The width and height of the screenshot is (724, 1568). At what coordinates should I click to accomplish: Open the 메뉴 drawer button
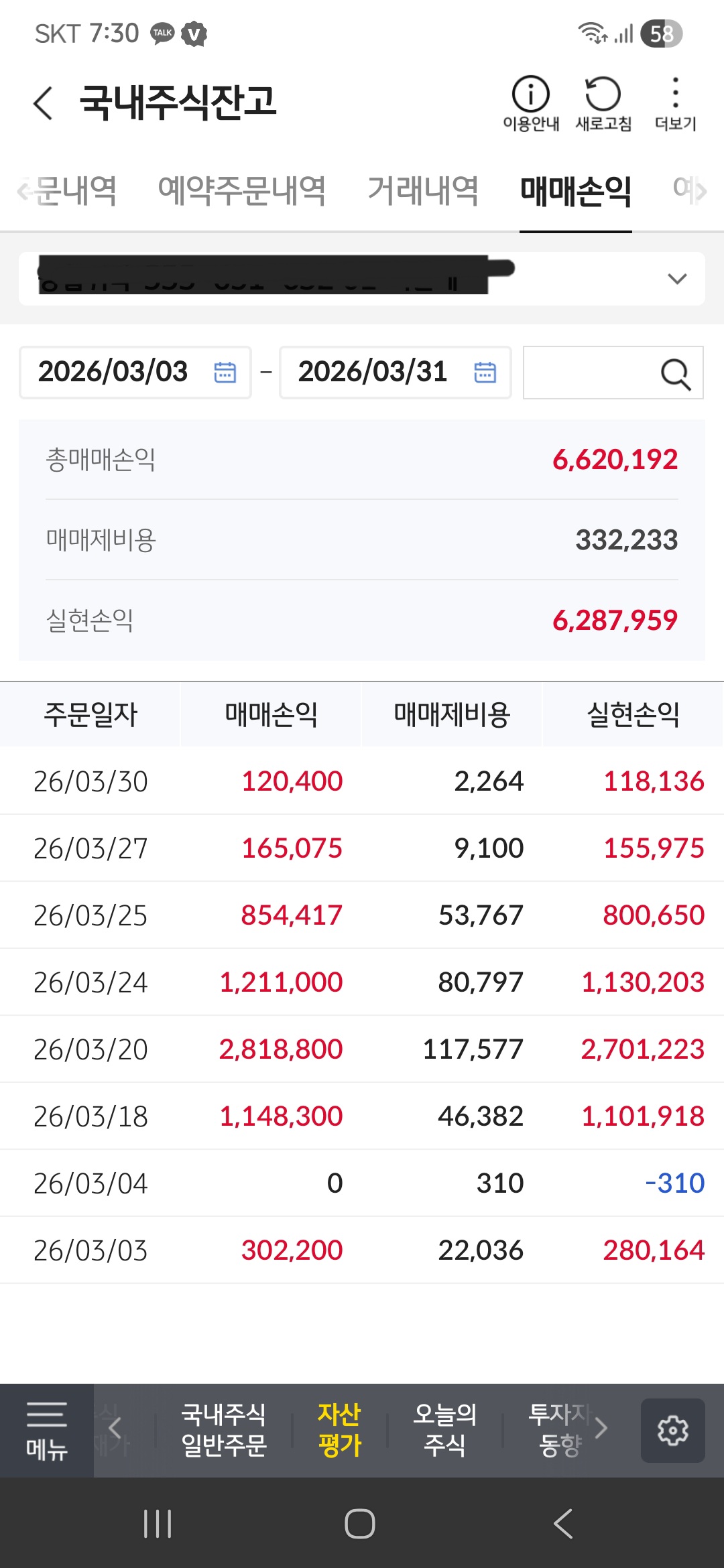pos(47,1430)
